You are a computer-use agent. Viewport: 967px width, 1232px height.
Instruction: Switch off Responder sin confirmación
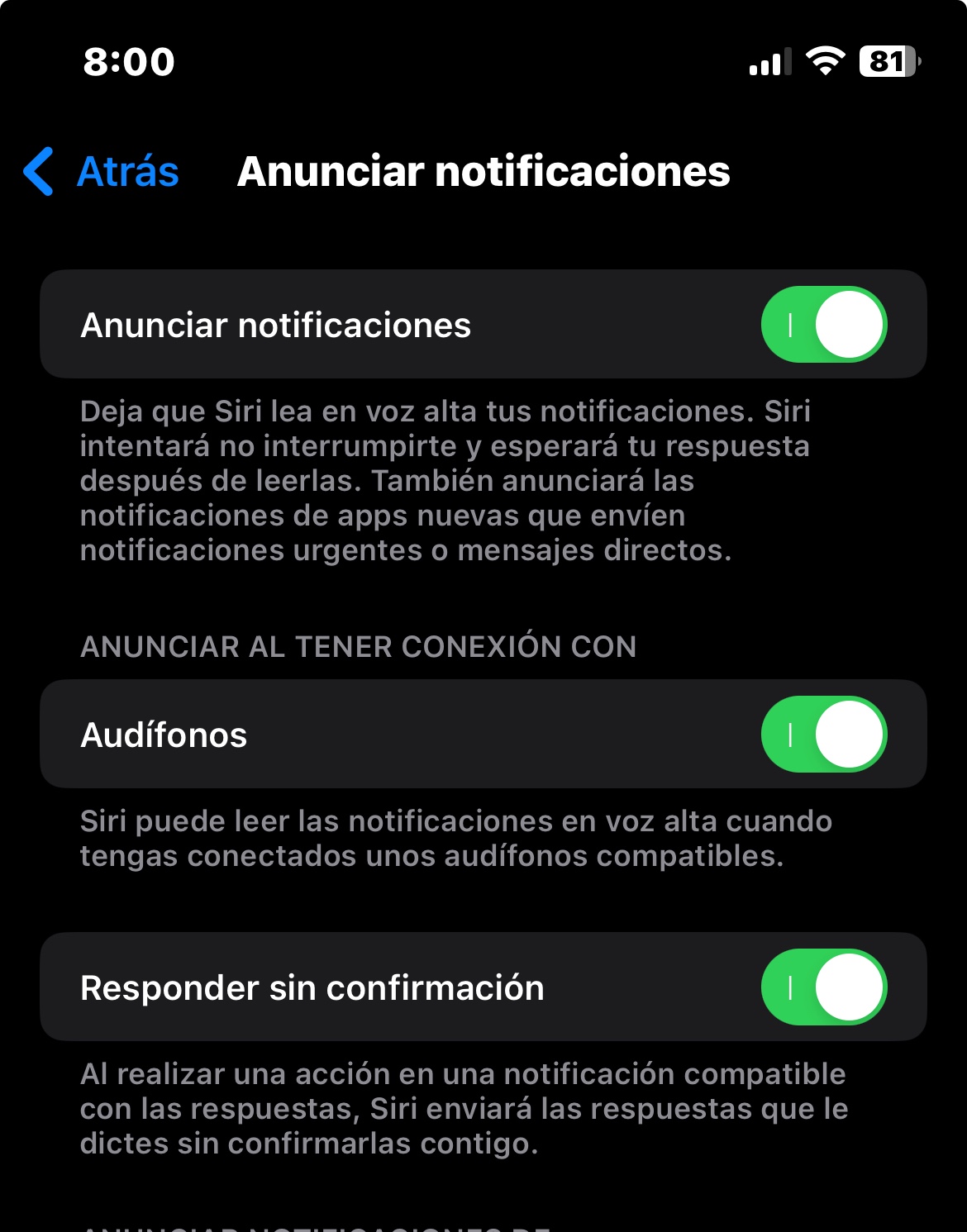click(x=823, y=987)
